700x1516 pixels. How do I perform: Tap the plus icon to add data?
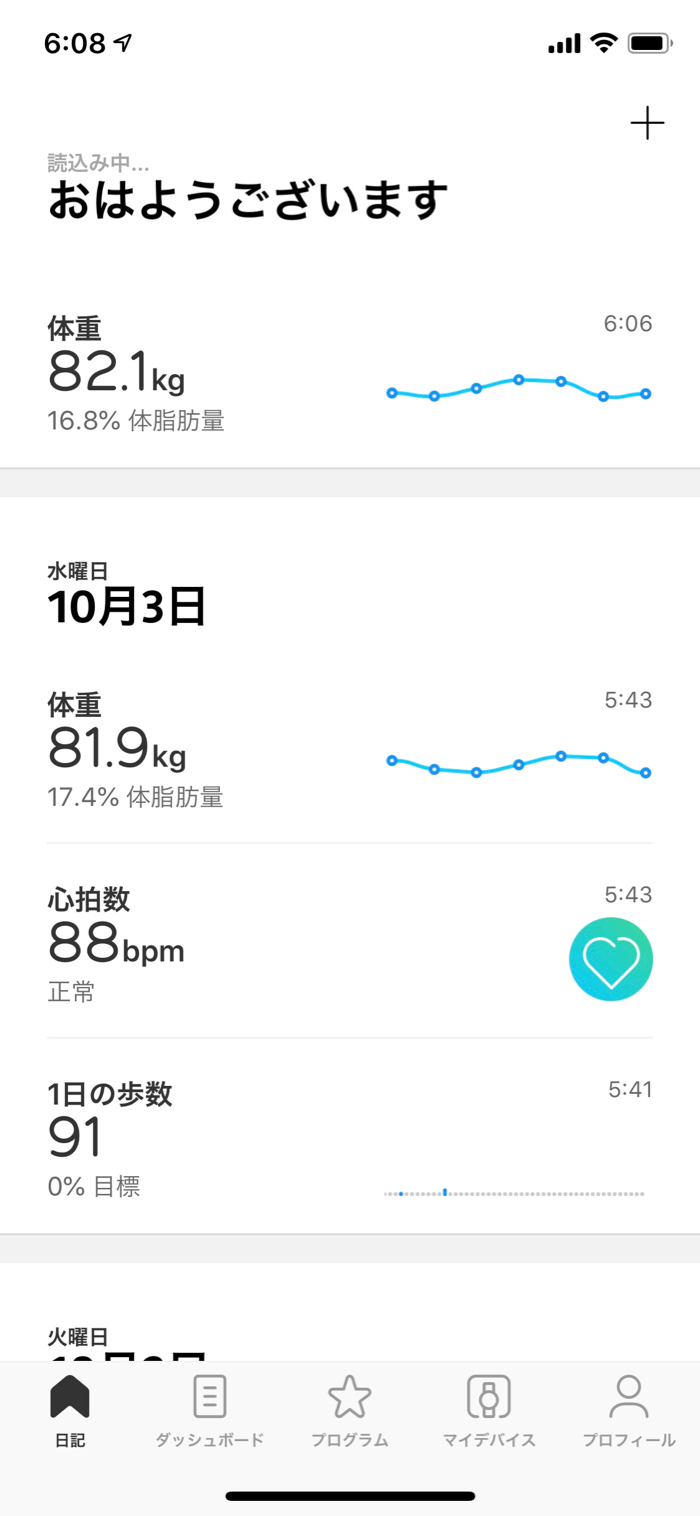pyautogui.click(x=647, y=124)
